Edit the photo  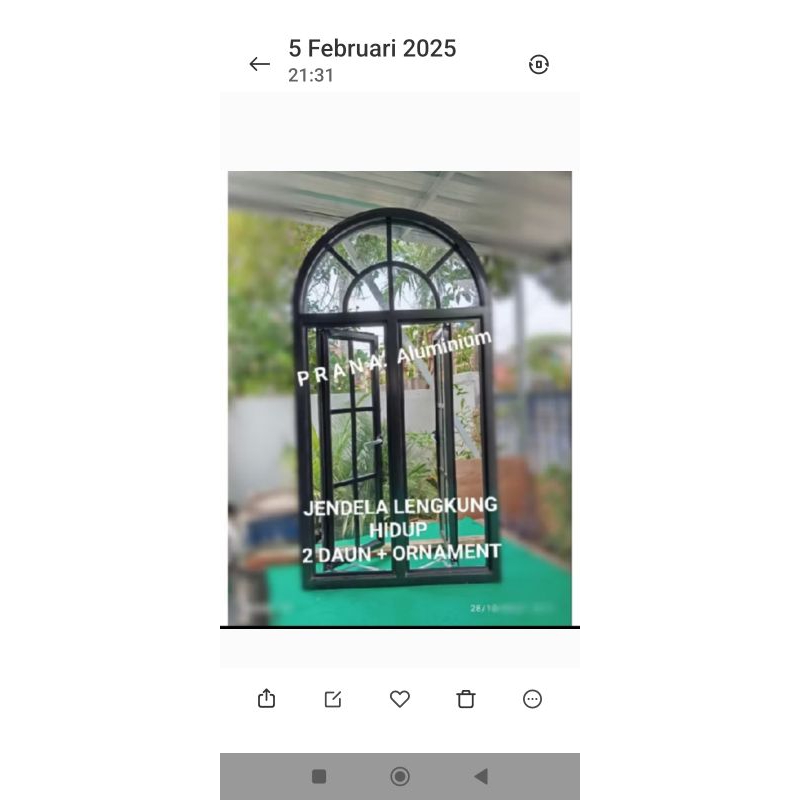point(333,699)
